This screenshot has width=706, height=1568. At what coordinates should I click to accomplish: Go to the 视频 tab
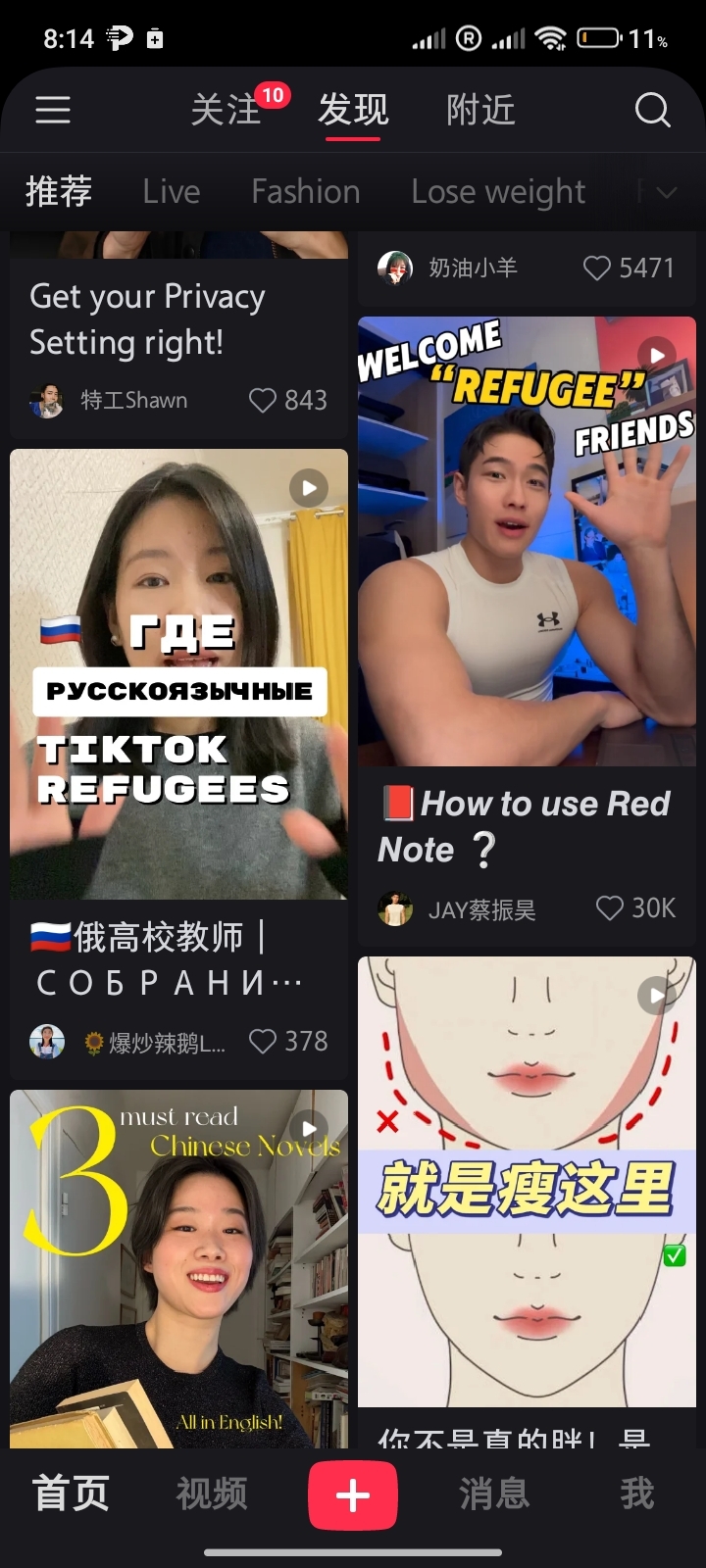(x=212, y=1494)
